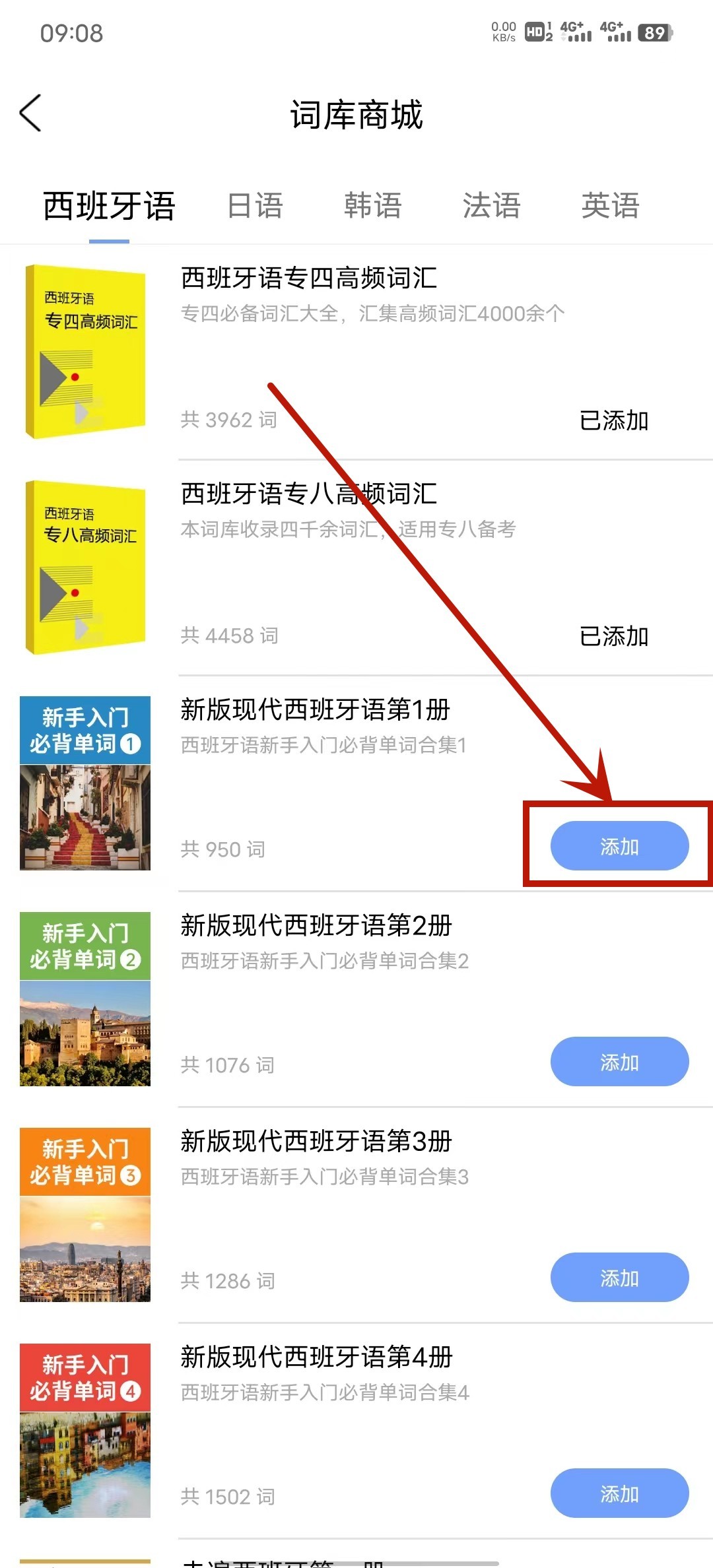The height and width of the screenshot is (1568, 713).
Task: Open 西班牙语专四高频词汇 wordbook details
Action: 309,278
